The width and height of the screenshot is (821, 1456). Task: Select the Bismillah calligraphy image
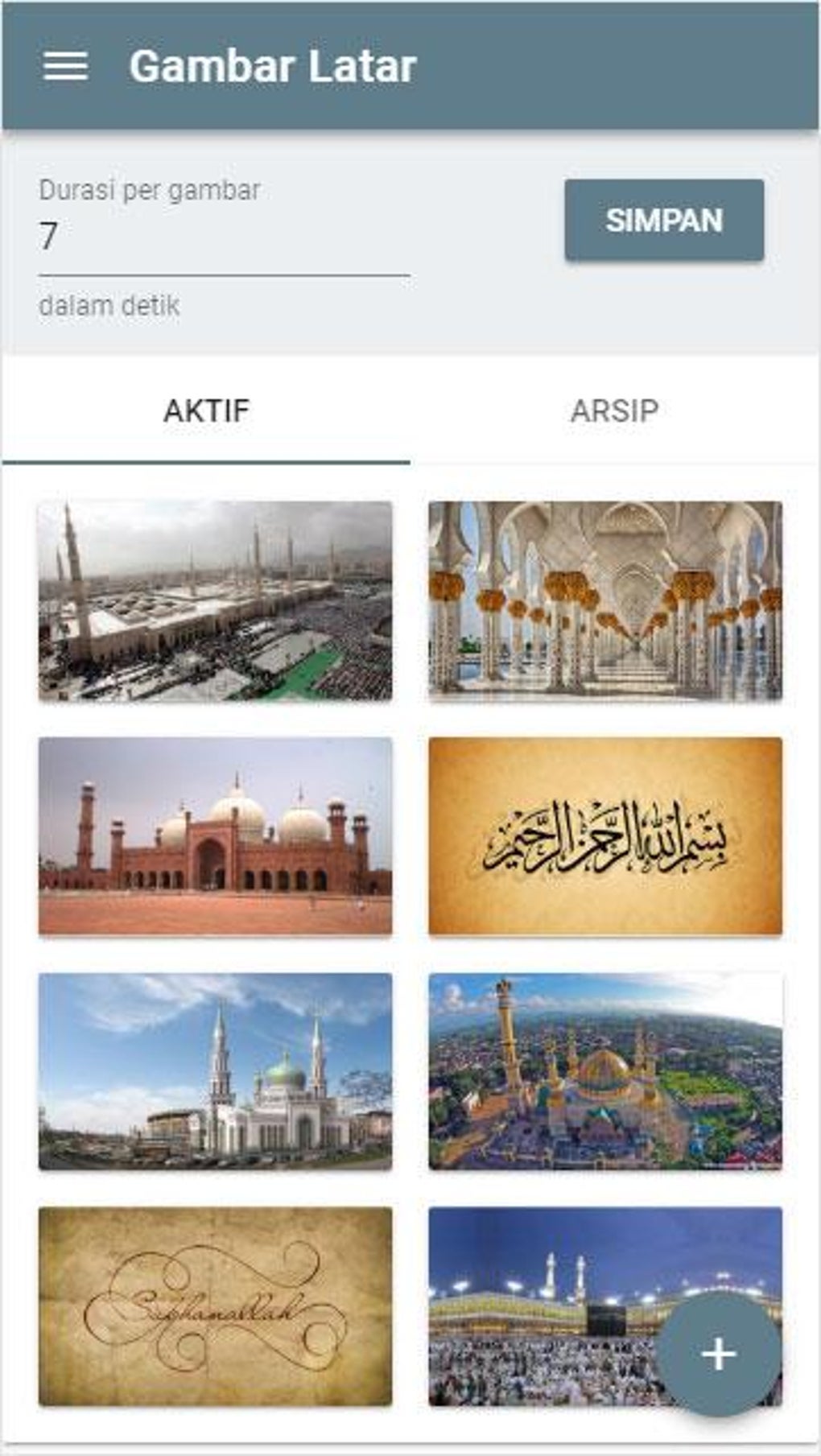[x=604, y=835]
